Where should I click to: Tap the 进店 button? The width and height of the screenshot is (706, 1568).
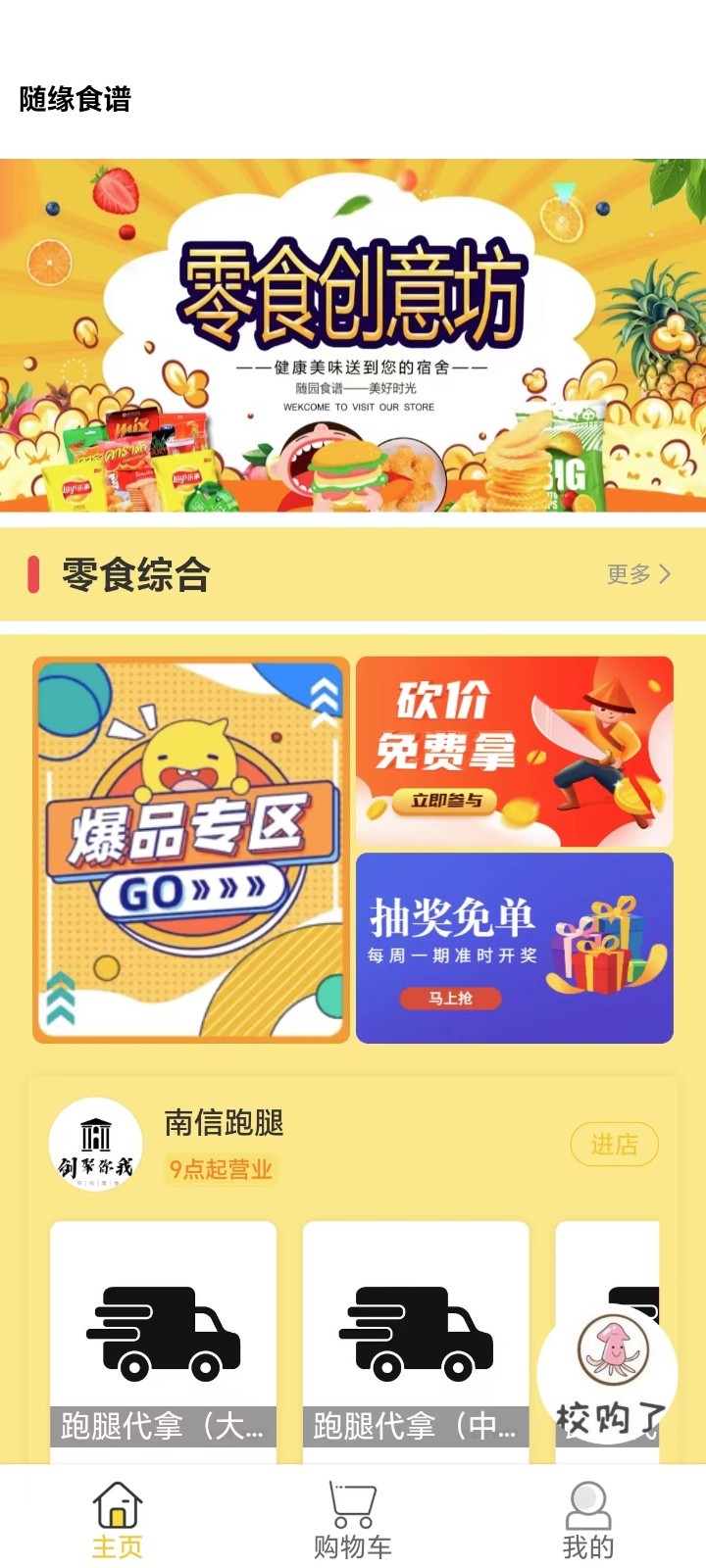[615, 1144]
